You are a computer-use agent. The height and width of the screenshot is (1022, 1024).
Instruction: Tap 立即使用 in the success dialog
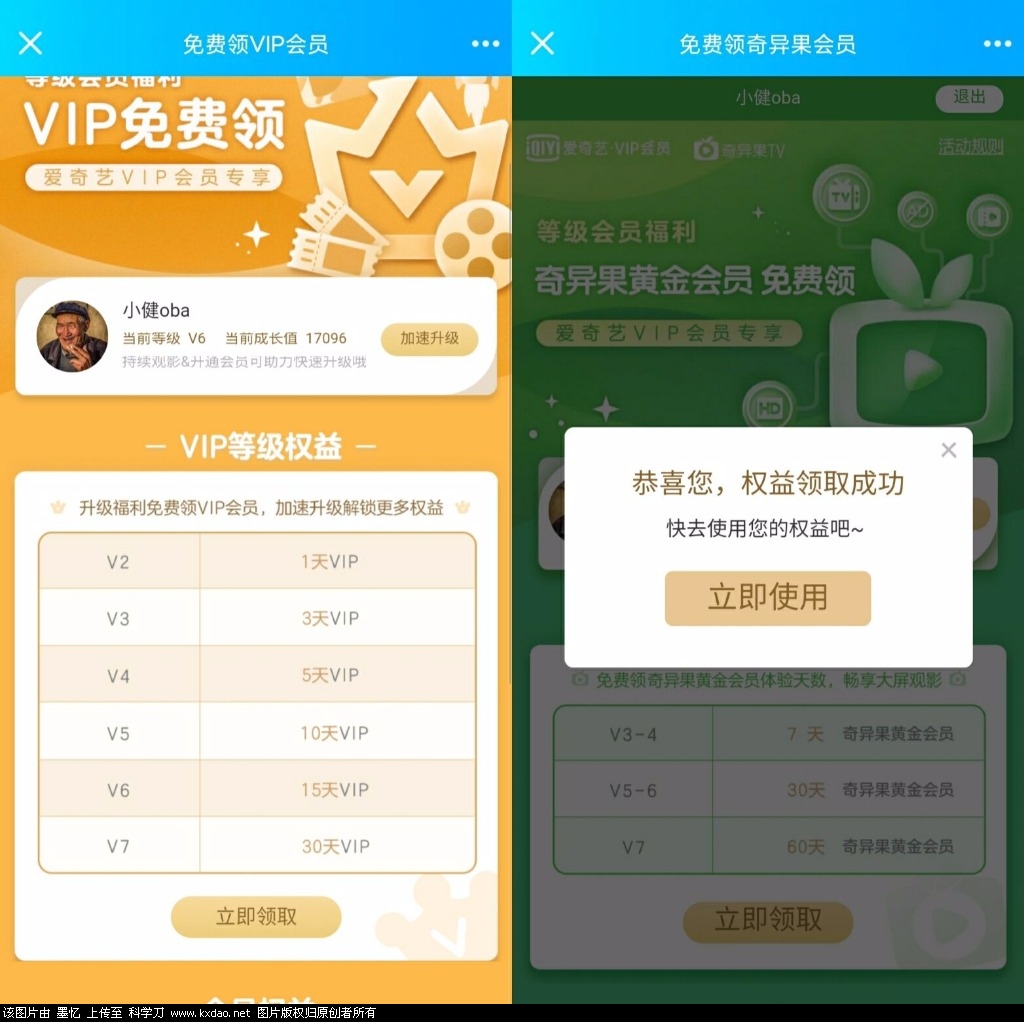(767, 598)
